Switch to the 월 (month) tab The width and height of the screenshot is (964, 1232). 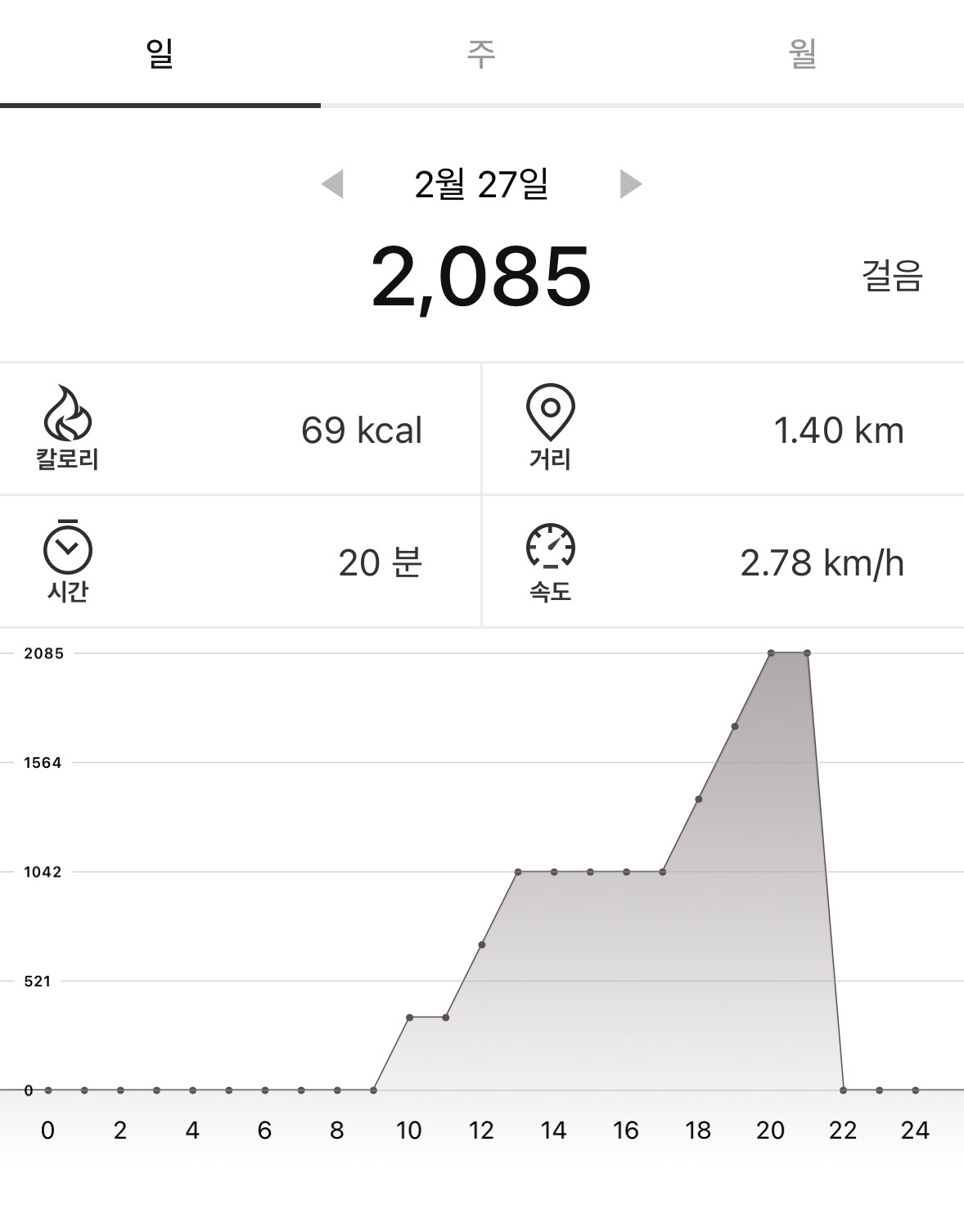[x=803, y=54]
